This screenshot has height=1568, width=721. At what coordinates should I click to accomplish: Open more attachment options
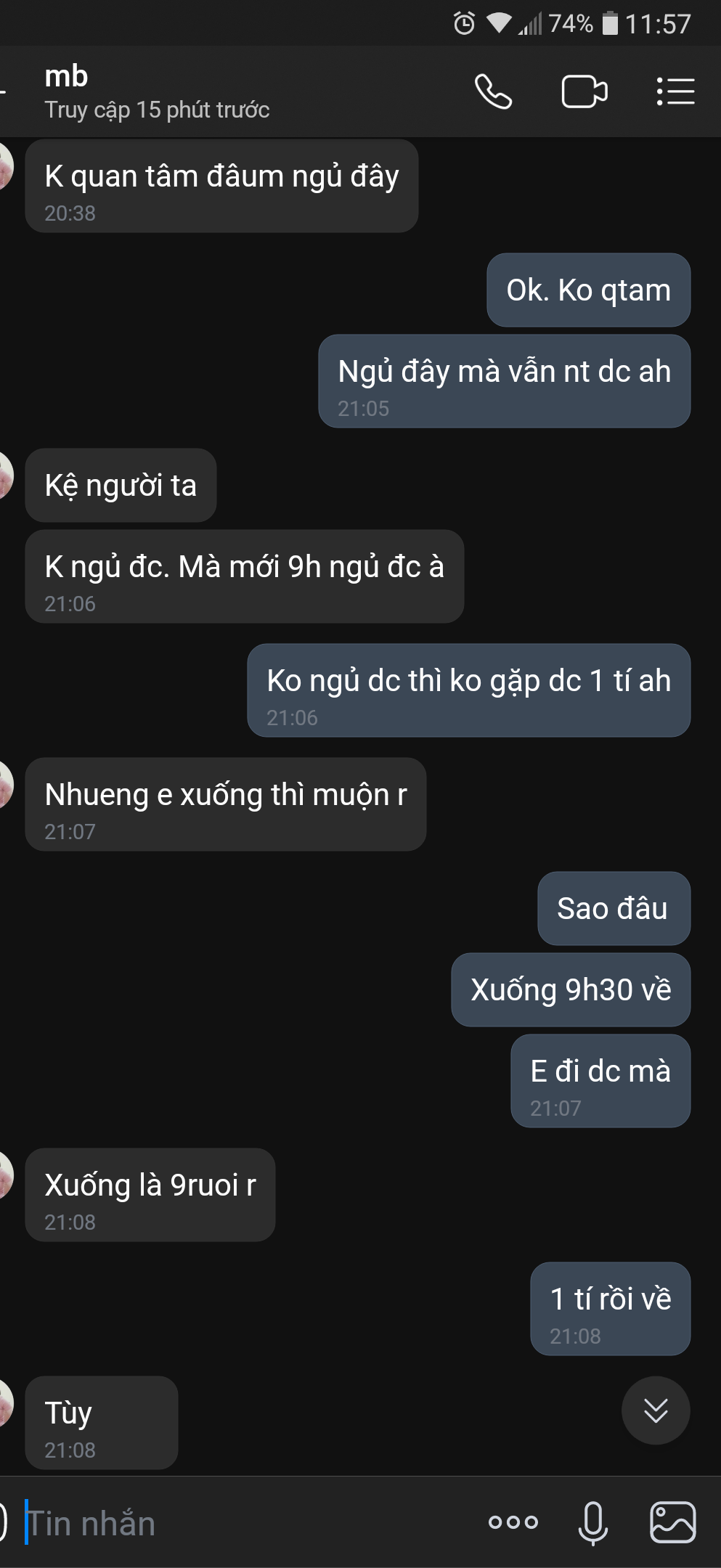(x=513, y=1522)
